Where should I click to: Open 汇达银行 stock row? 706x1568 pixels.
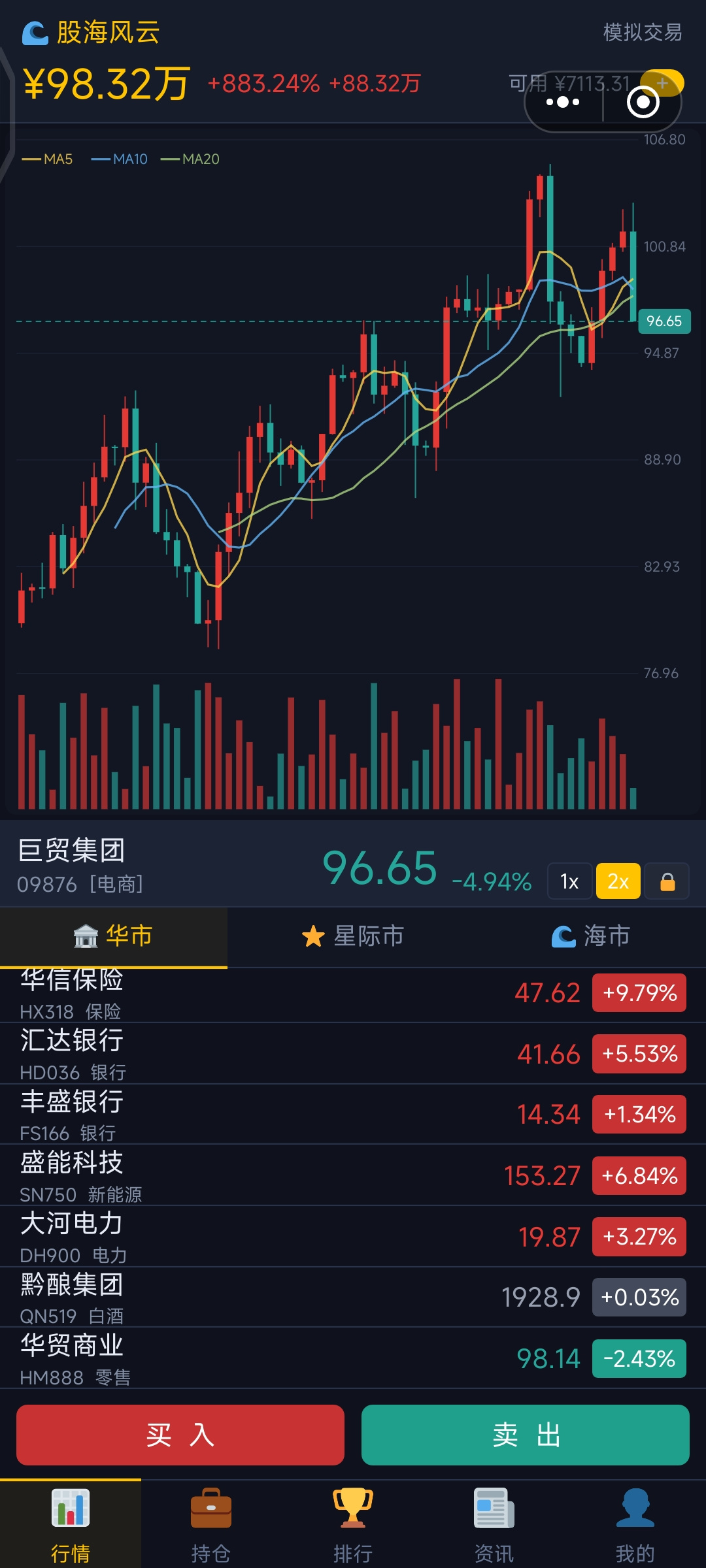point(353,1054)
